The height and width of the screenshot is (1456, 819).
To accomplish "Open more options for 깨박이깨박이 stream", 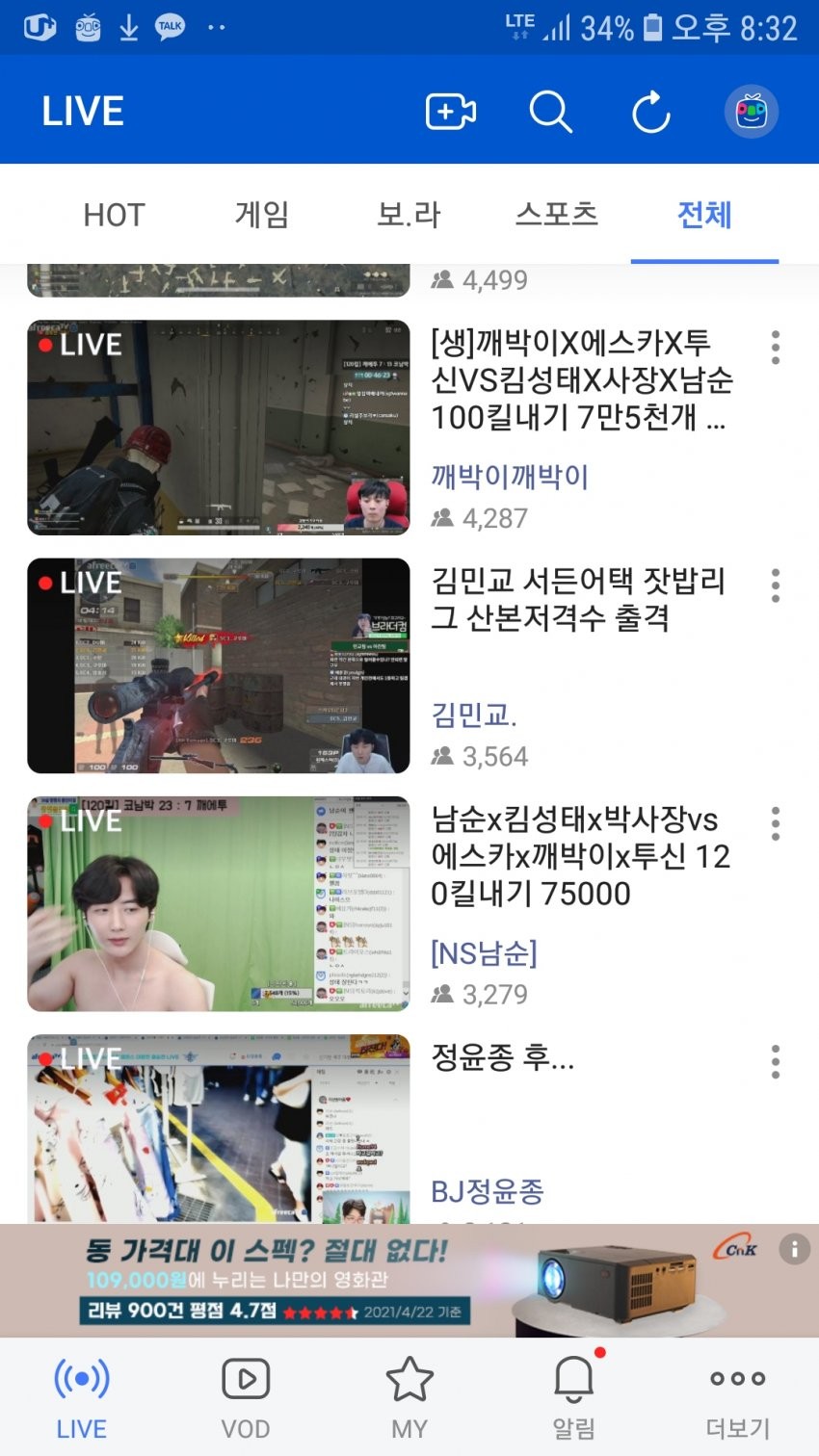I will (x=775, y=348).
